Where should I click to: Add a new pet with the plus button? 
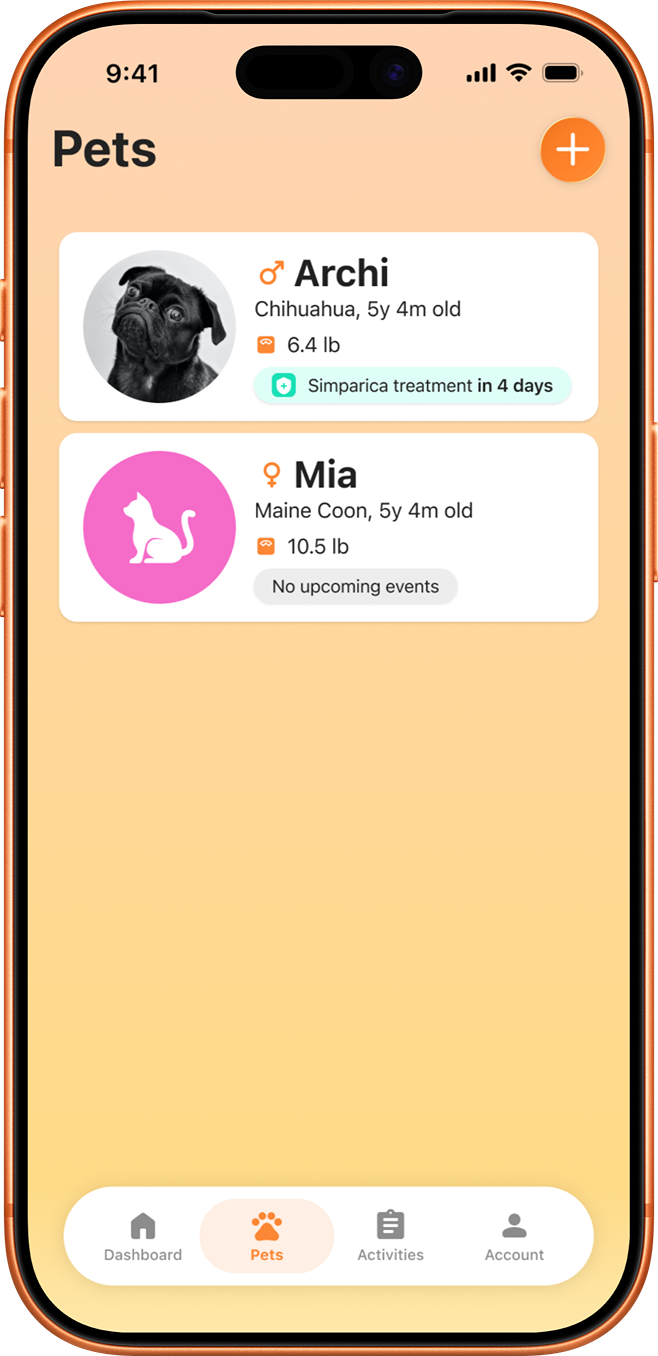pyautogui.click(x=572, y=150)
